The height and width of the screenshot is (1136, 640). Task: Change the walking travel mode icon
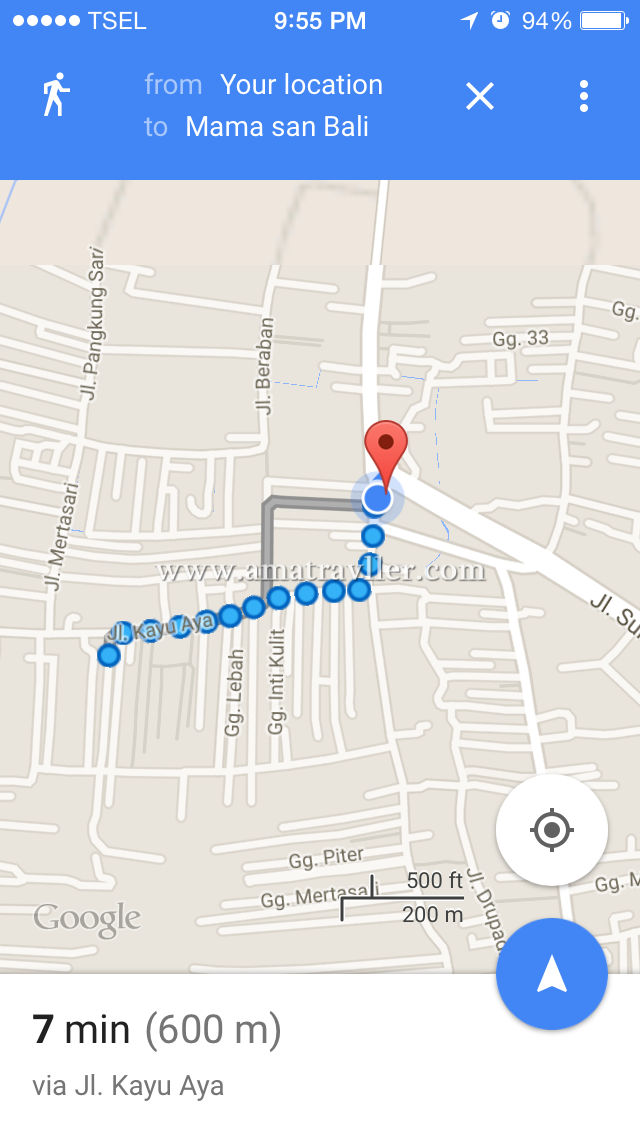[56, 94]
